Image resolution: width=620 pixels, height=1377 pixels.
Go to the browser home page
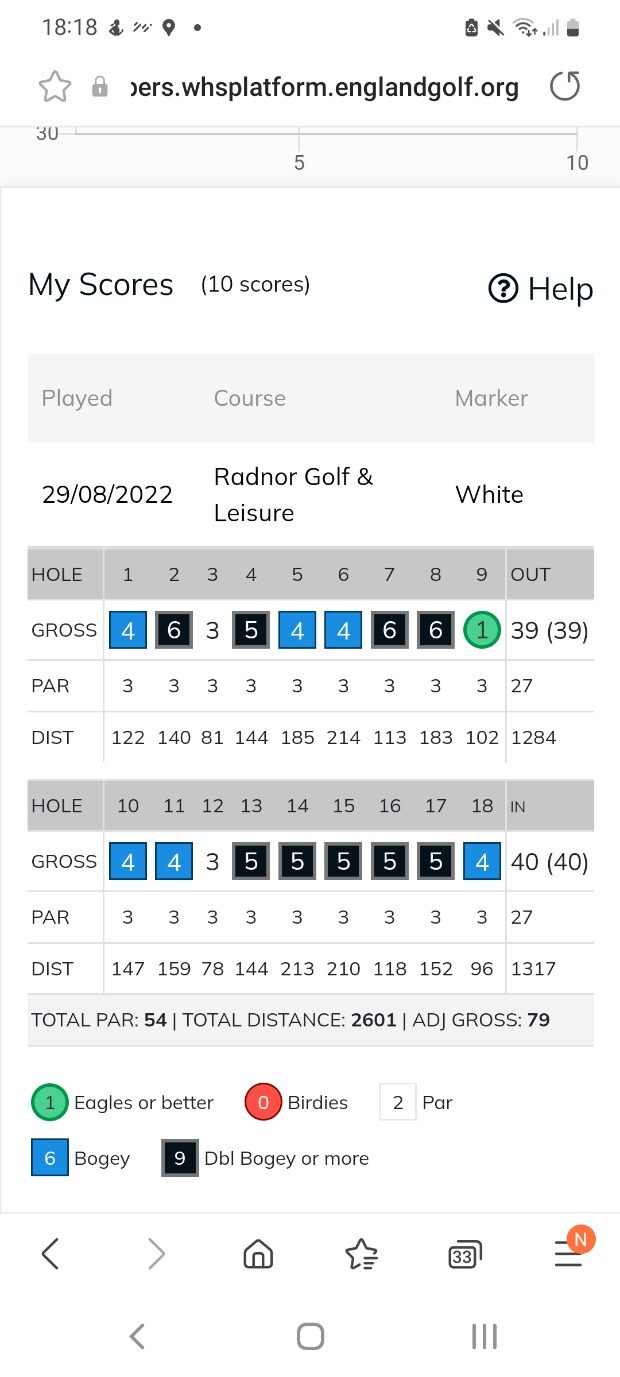coord(258,1253)
